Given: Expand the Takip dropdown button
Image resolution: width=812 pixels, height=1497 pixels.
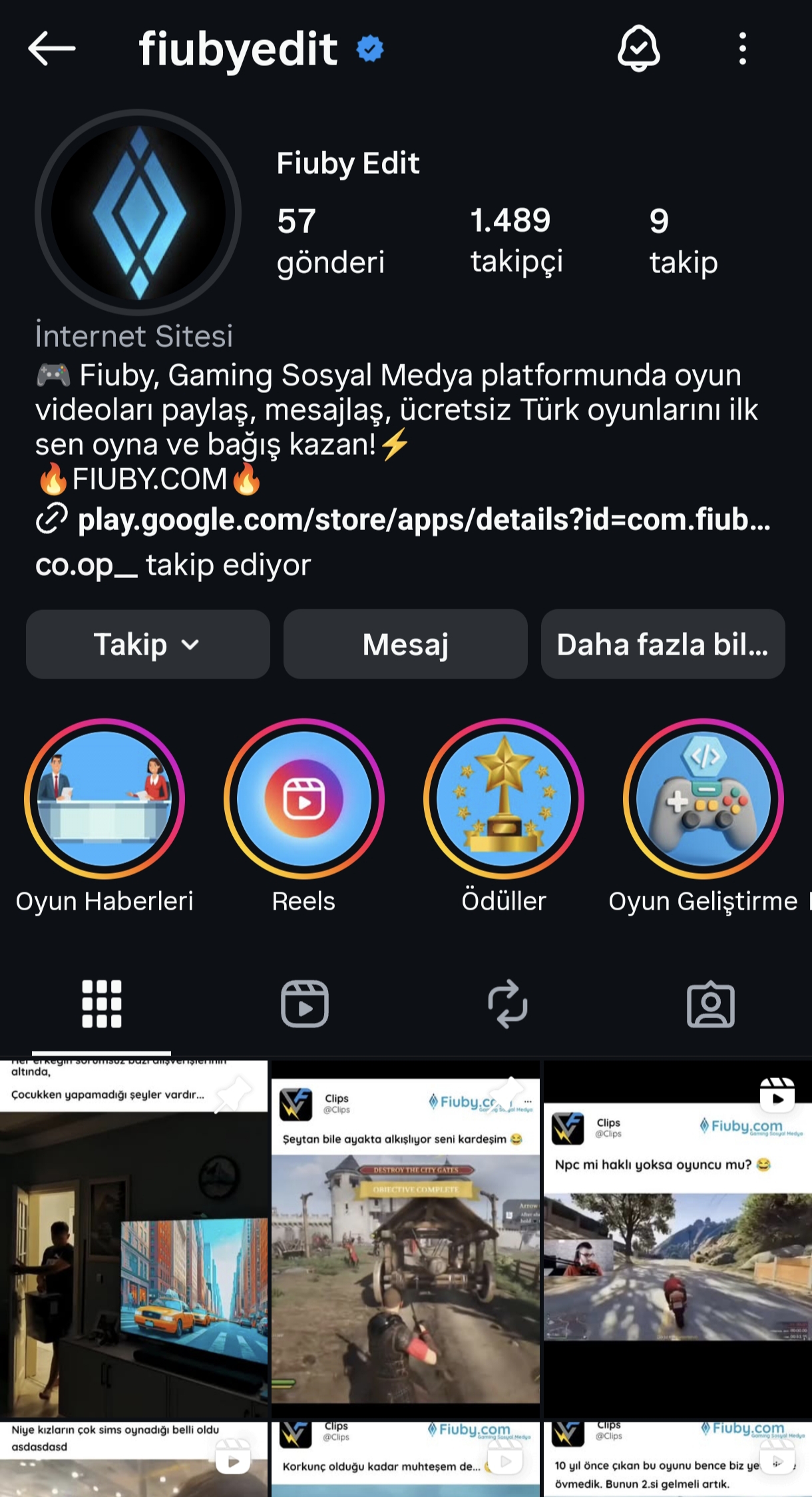Looking at the screenshot, I should click(x=148, y=645).
